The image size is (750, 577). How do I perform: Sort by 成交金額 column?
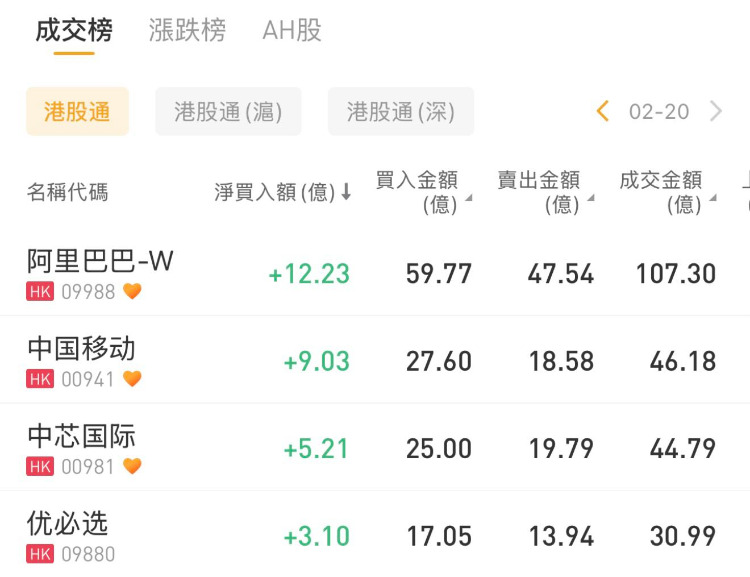(x=662, y=192)
